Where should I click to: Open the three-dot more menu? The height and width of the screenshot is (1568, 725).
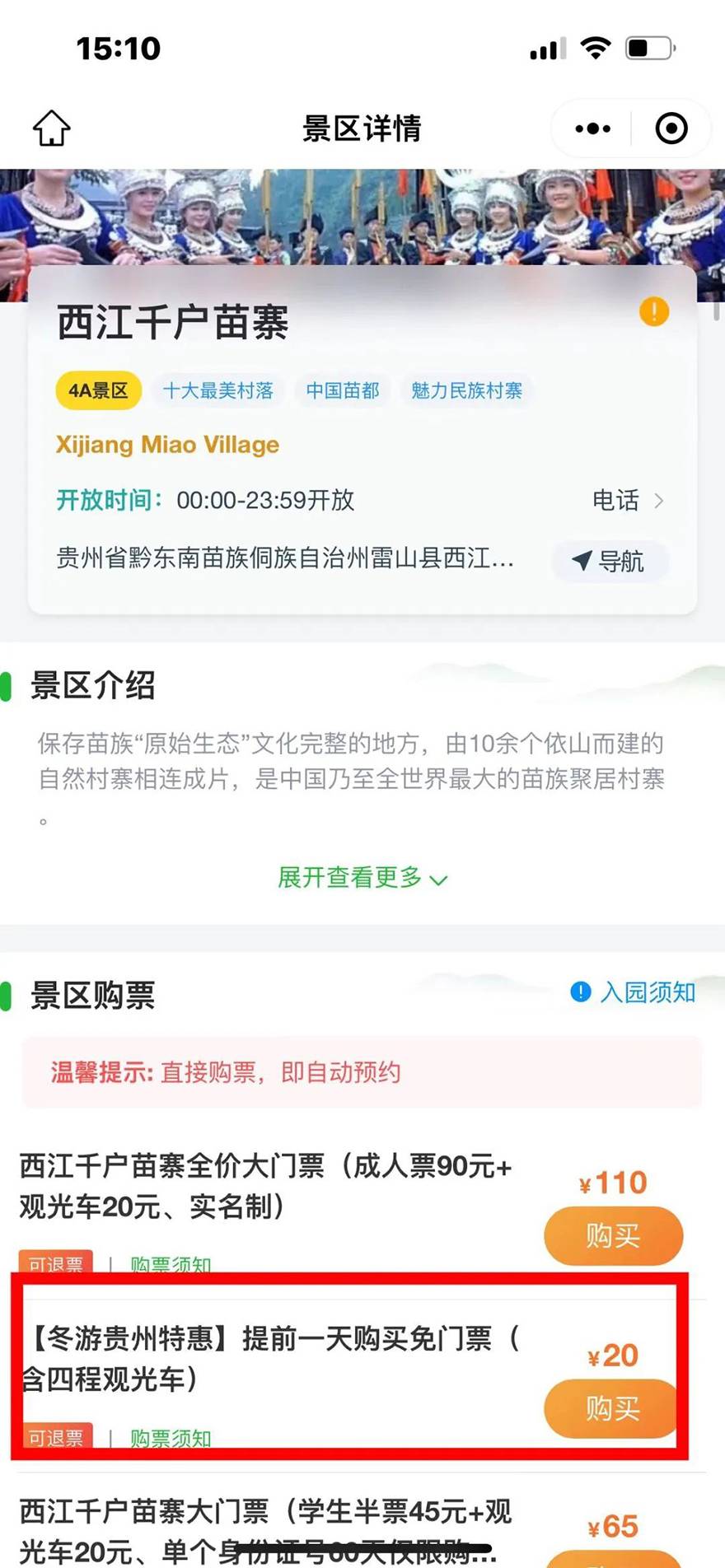click(592, 128)
